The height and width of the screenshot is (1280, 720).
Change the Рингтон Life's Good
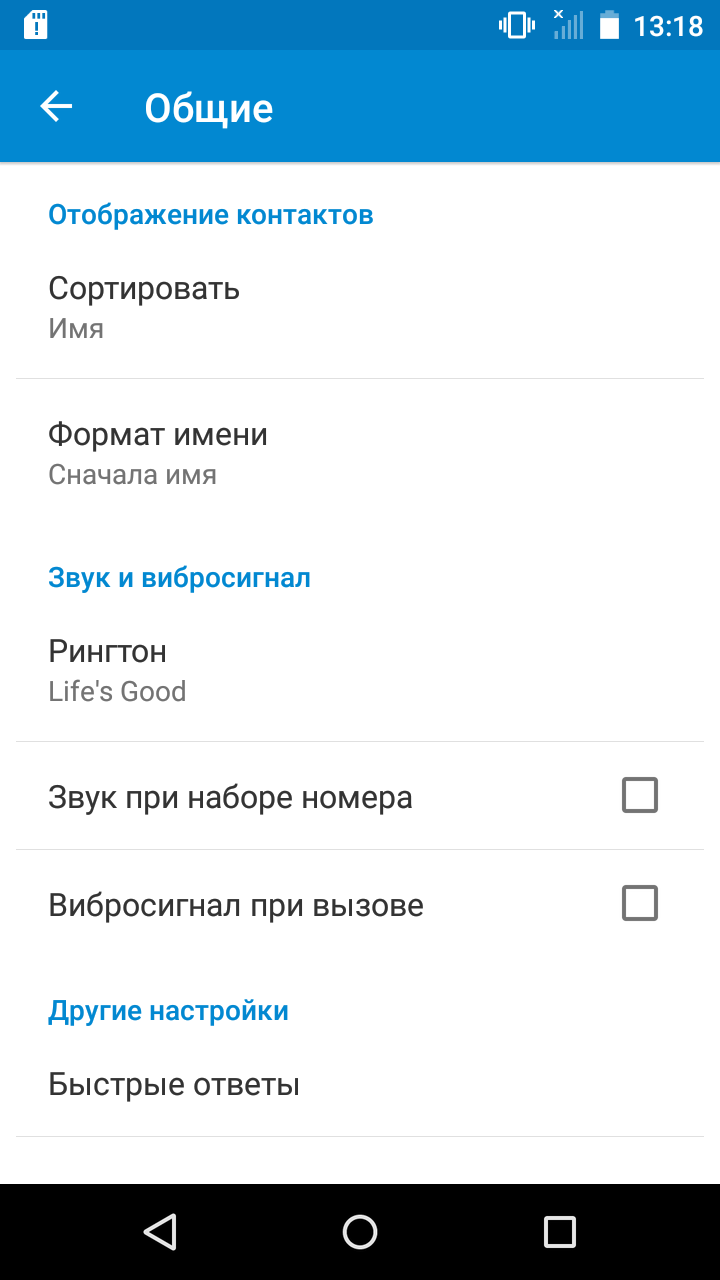[x=360, y=670]
